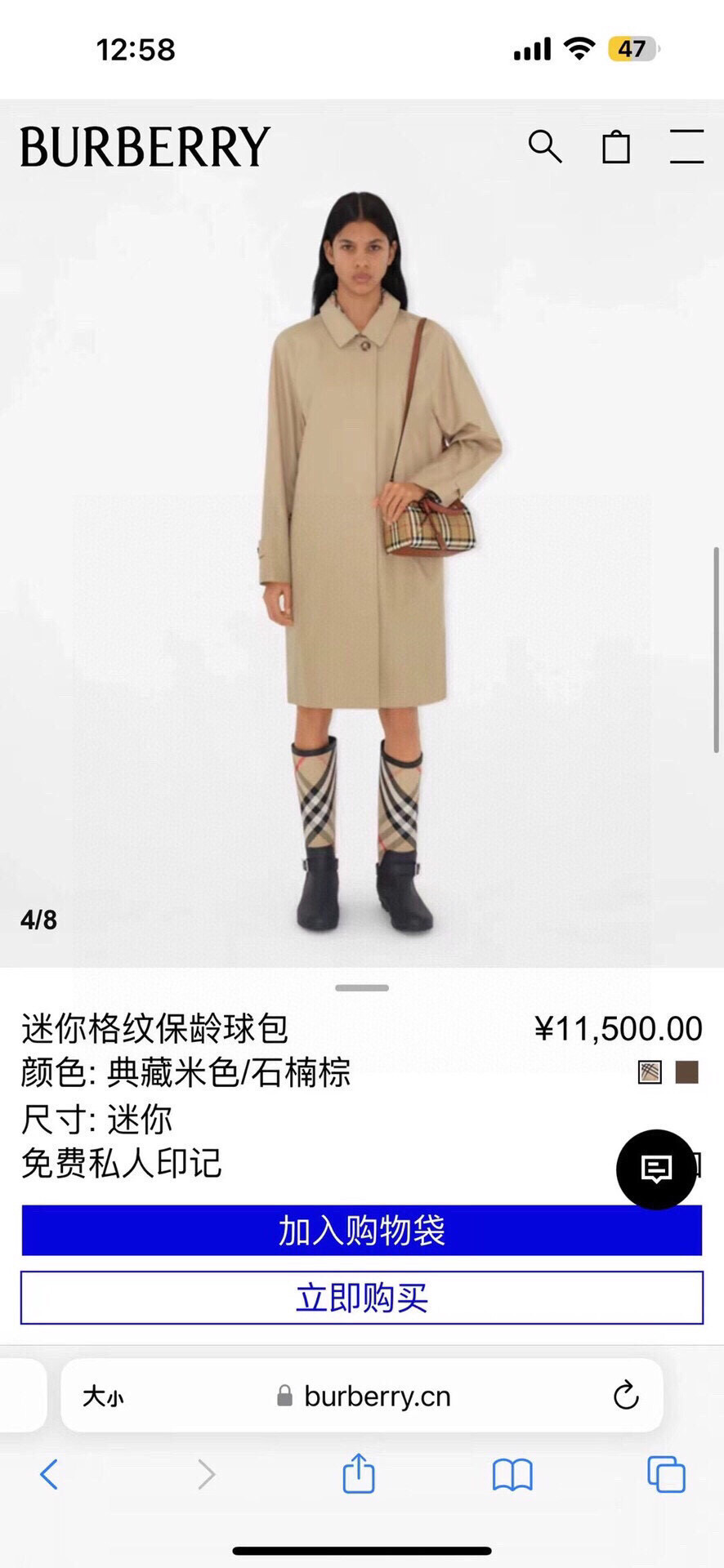Open the hamburger menu
This screenshot has height=1568, width=724.
(686, 147)
